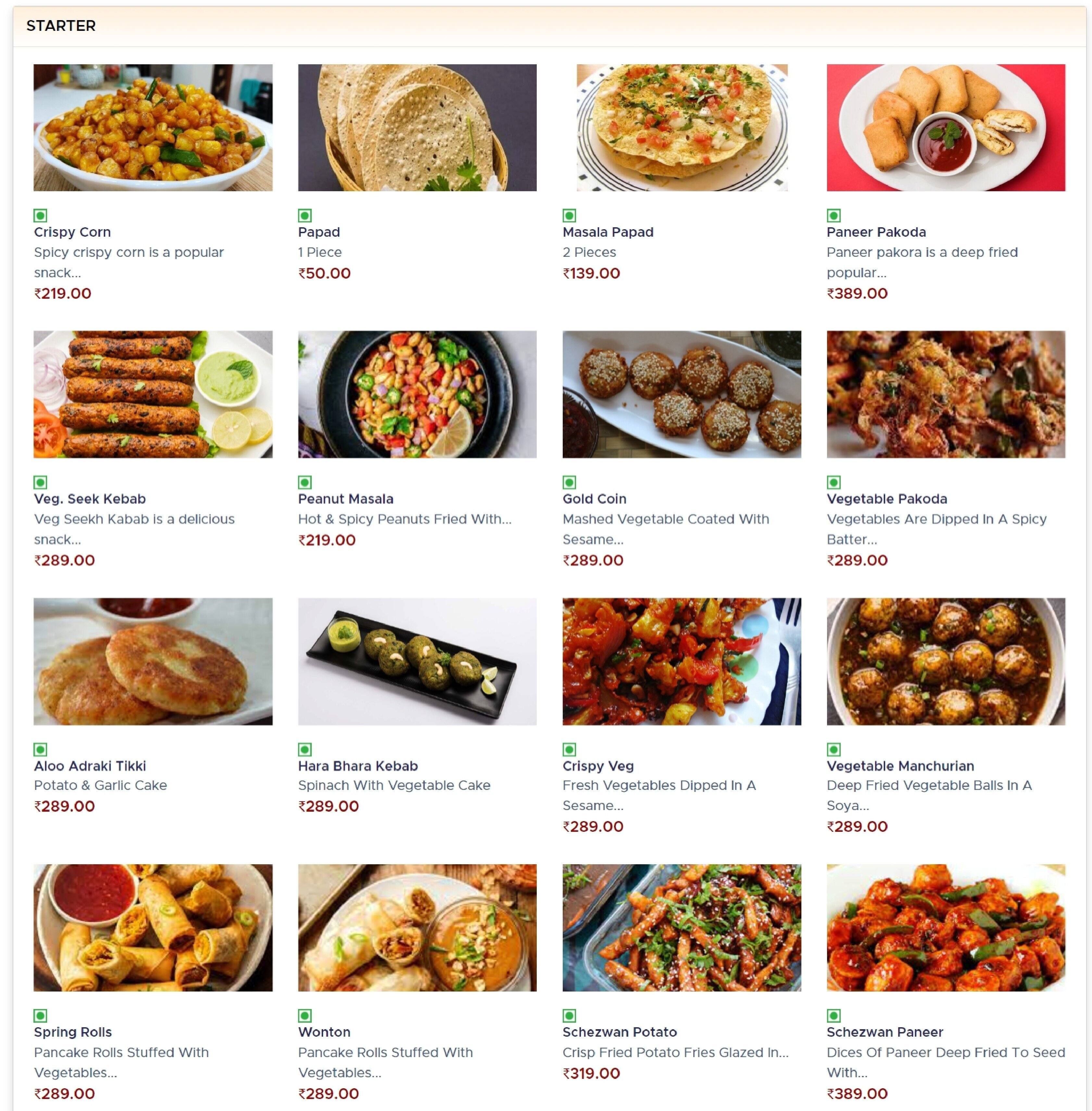Viewport: 1092px width, 1111px height.
Task: Select the Peanut Masala dish
Action: point(417,394)
